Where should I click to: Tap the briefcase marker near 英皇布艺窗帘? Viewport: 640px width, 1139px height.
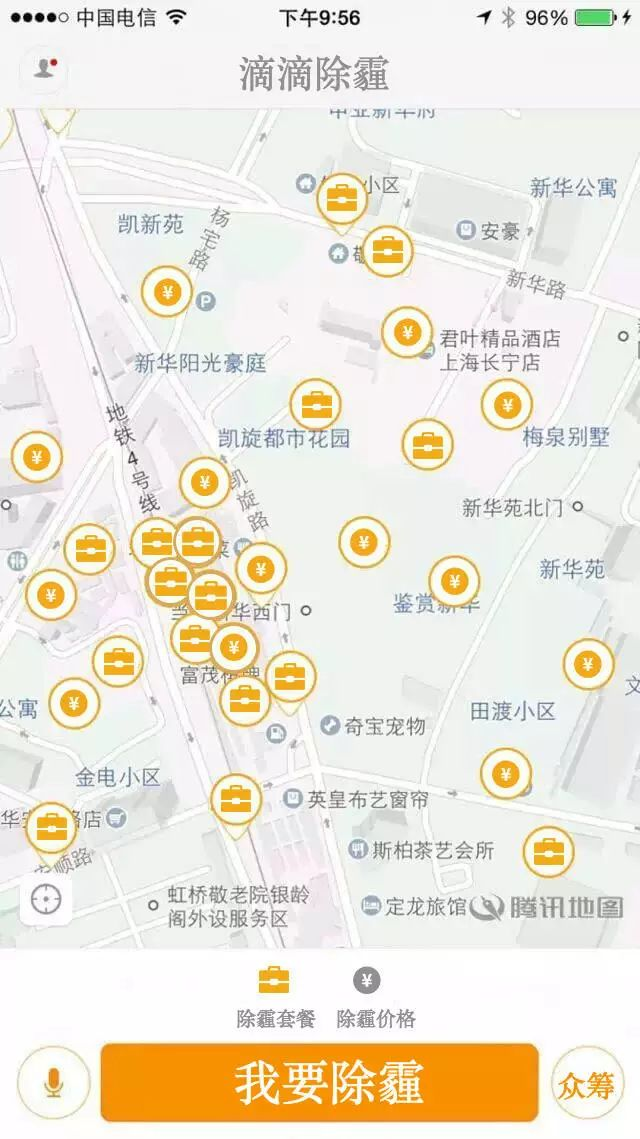coord(236,799)
